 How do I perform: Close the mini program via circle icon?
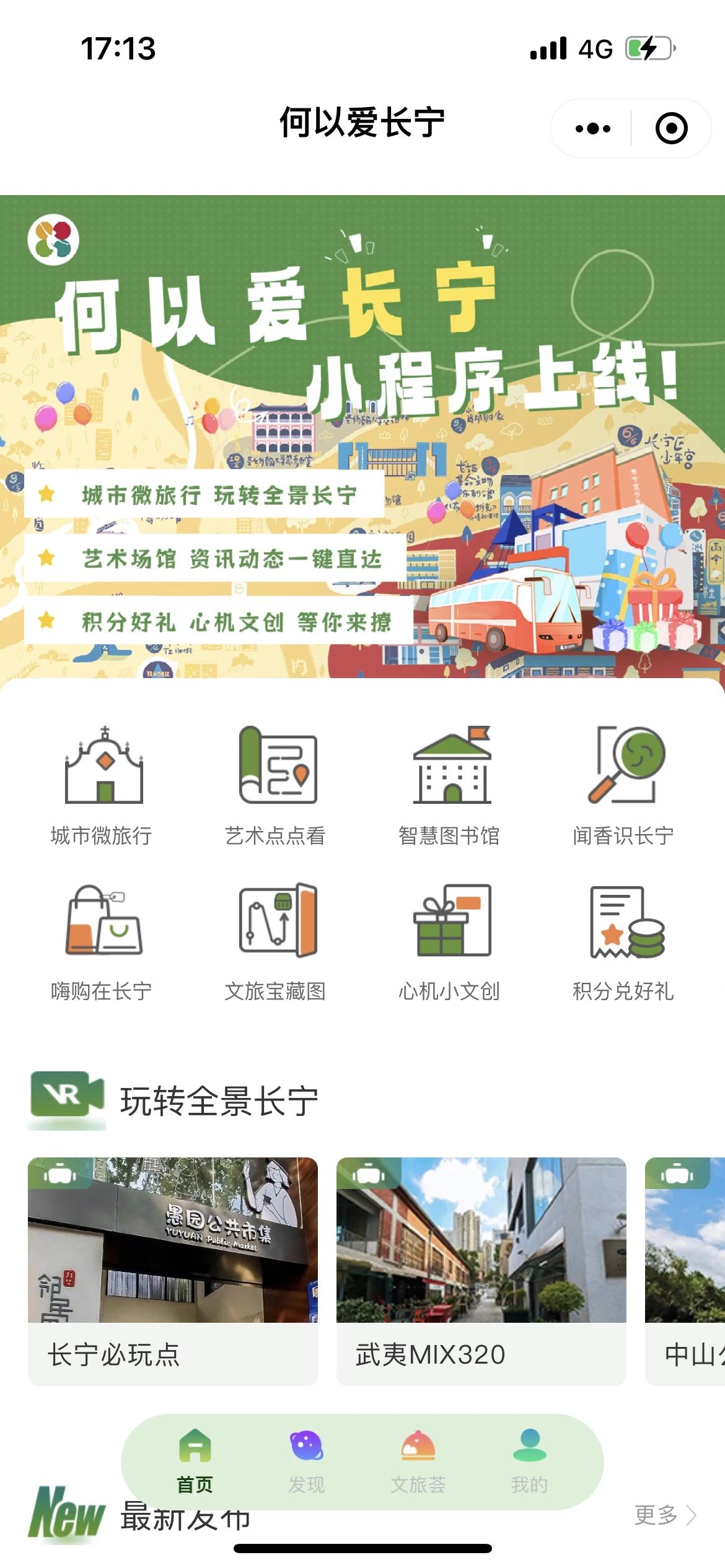[671, 128]
